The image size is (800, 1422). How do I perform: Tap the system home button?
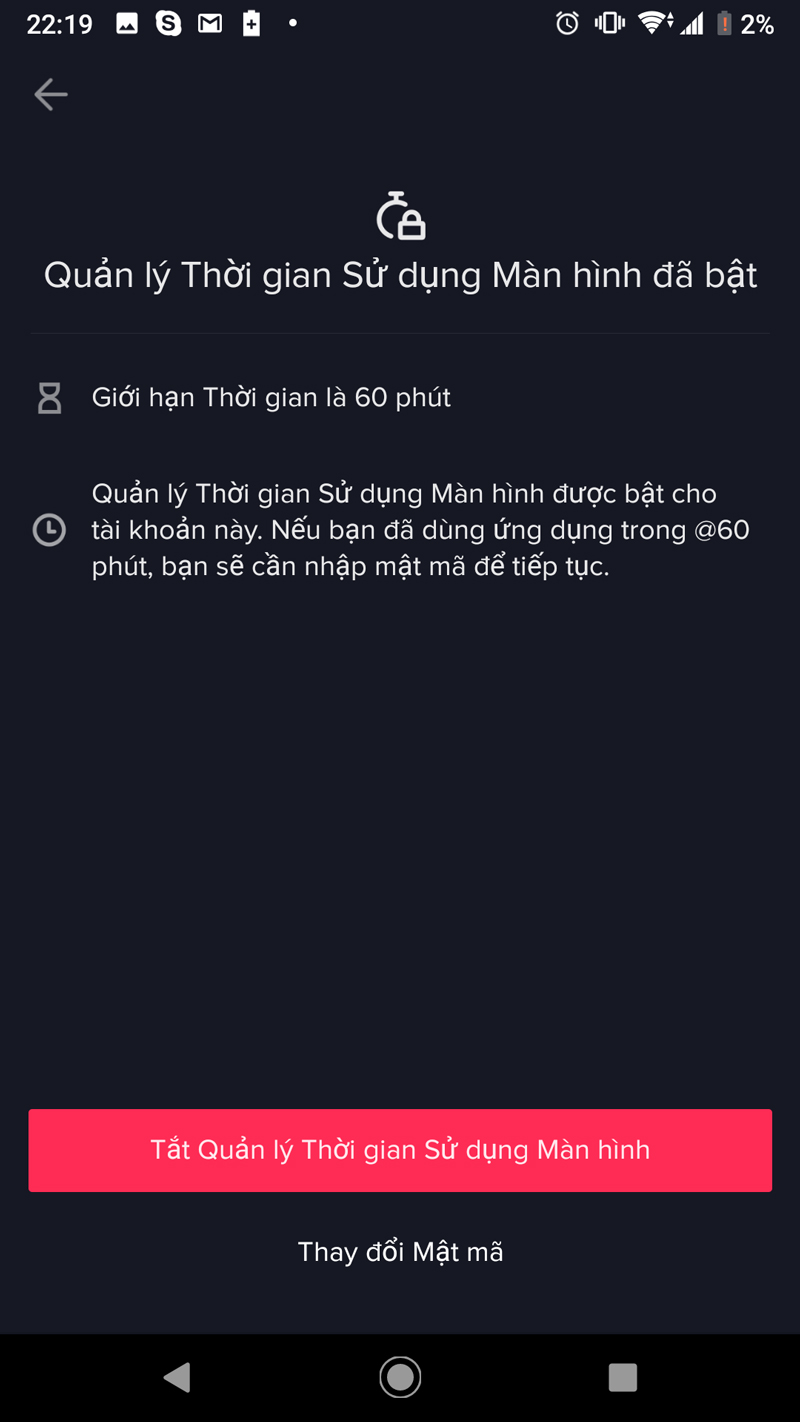(x=400, y=1377)
